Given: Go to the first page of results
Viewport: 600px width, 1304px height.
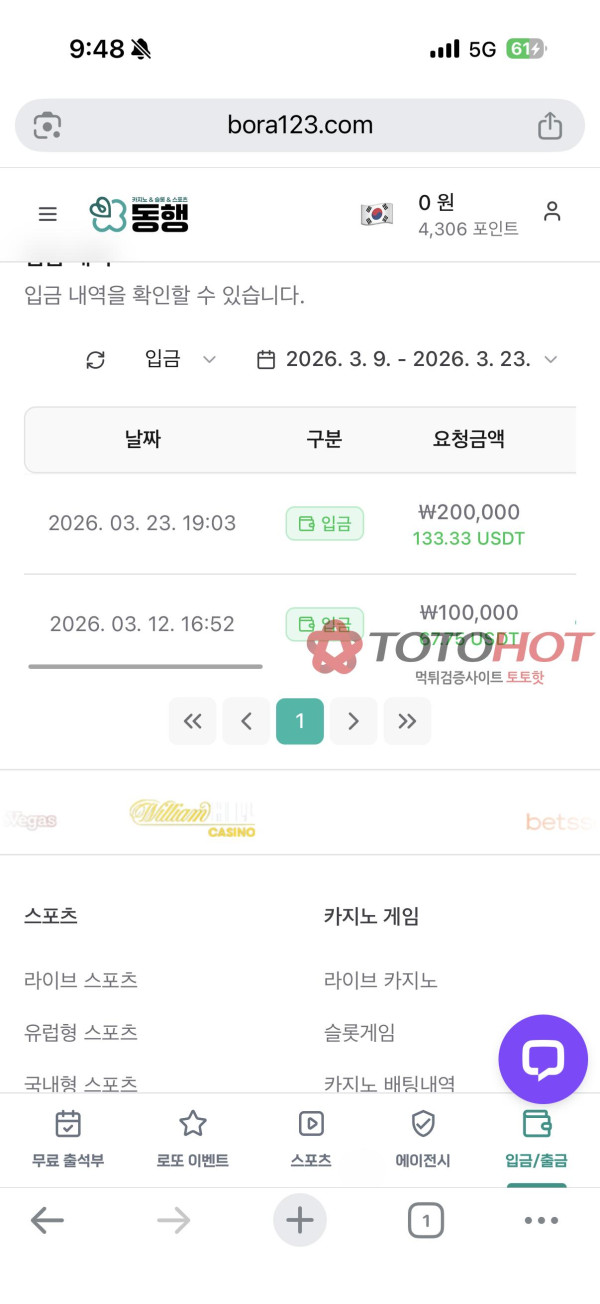Looking at the screenshot, I should pos(193,721).
